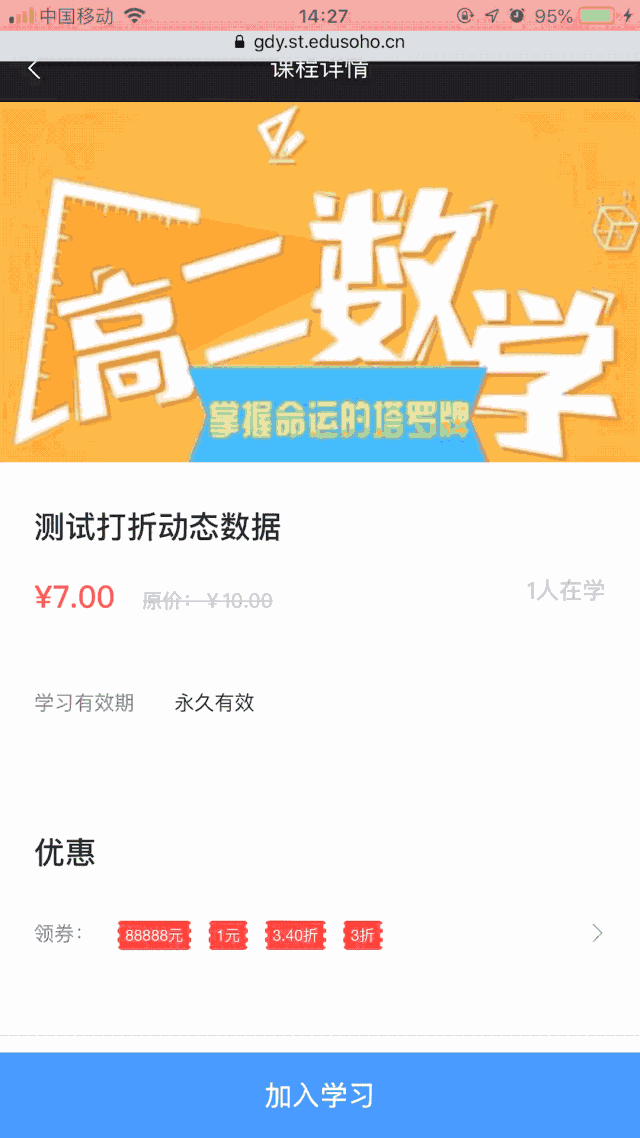
Task: Select the 1元 coupon tag
Action: coord(227,935)
